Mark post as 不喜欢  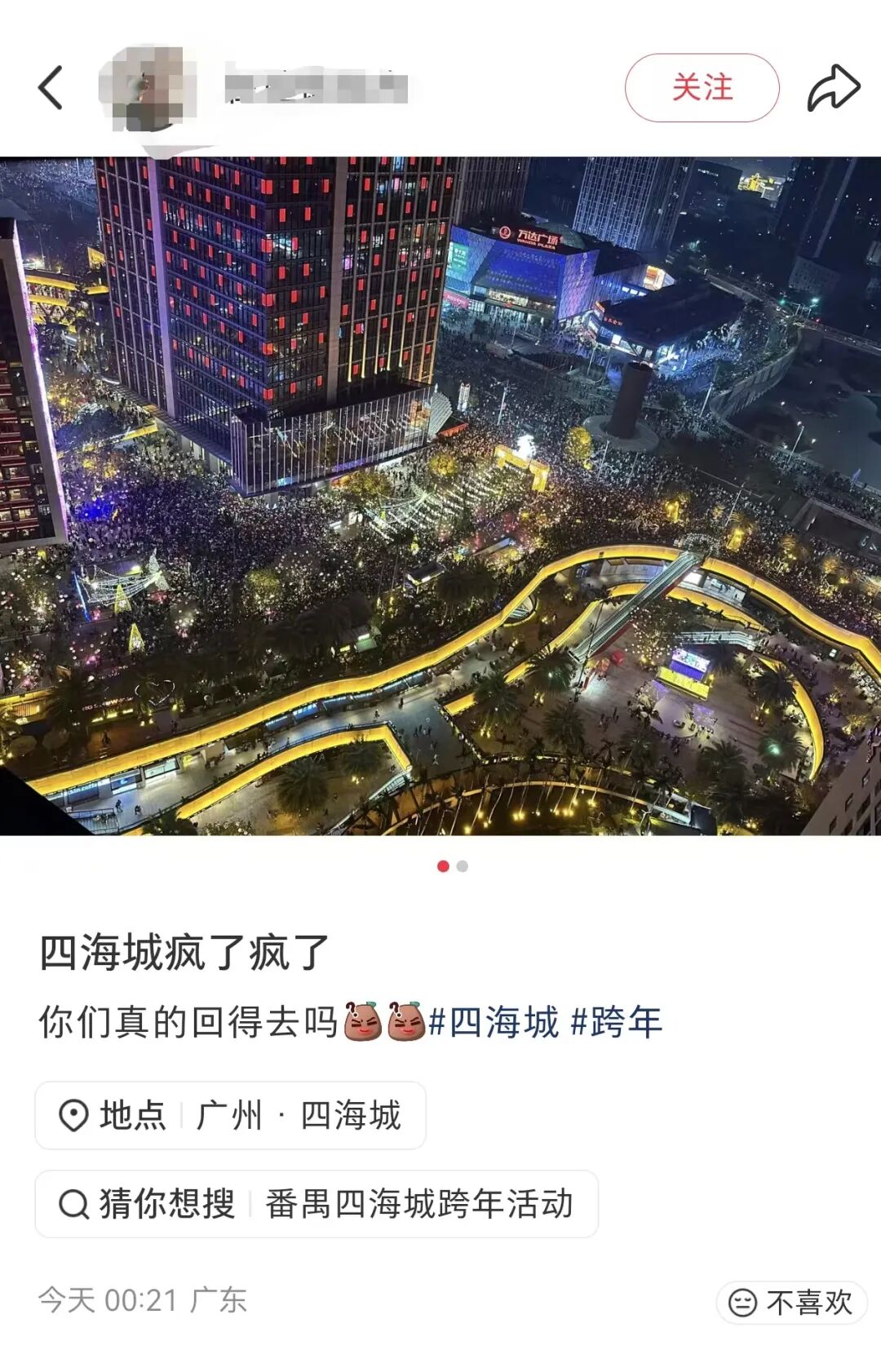click(x=790, y=1302)
